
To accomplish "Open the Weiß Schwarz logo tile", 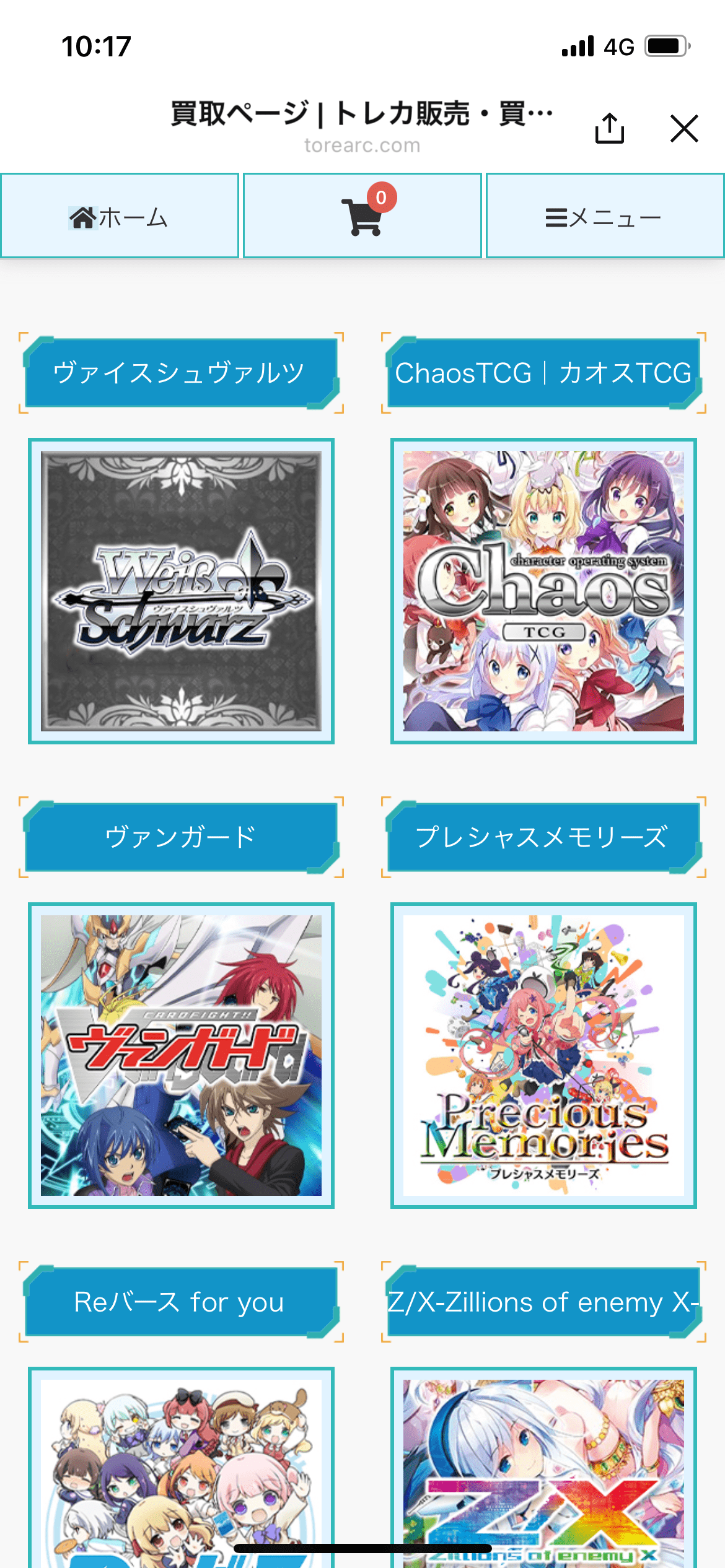I will coord(181,591).
